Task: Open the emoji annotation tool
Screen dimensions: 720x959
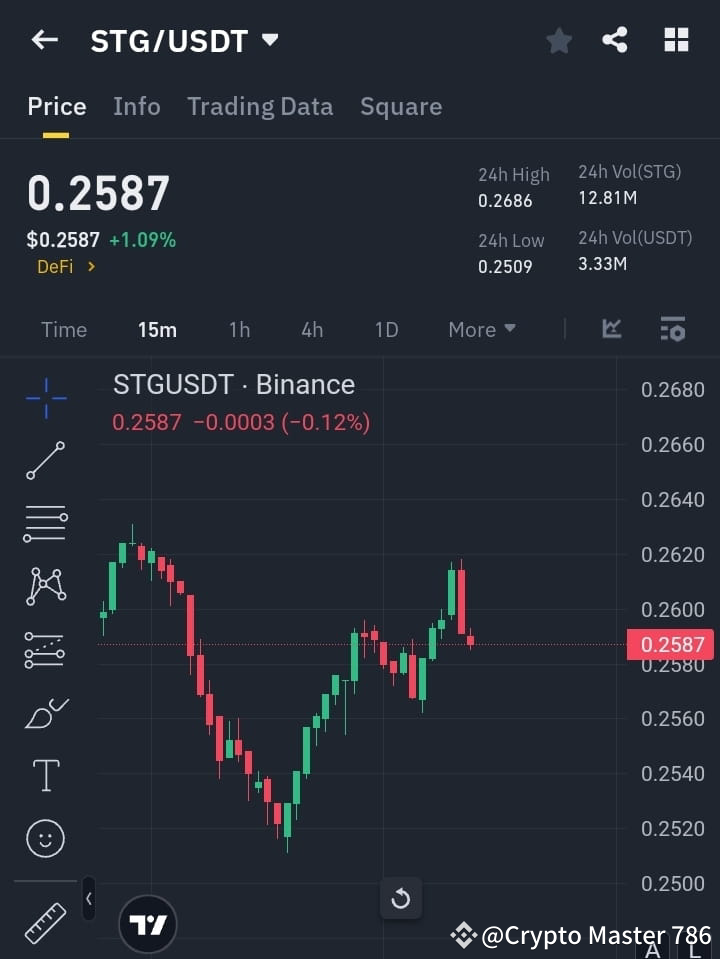Action: click(x=45, y=838)
